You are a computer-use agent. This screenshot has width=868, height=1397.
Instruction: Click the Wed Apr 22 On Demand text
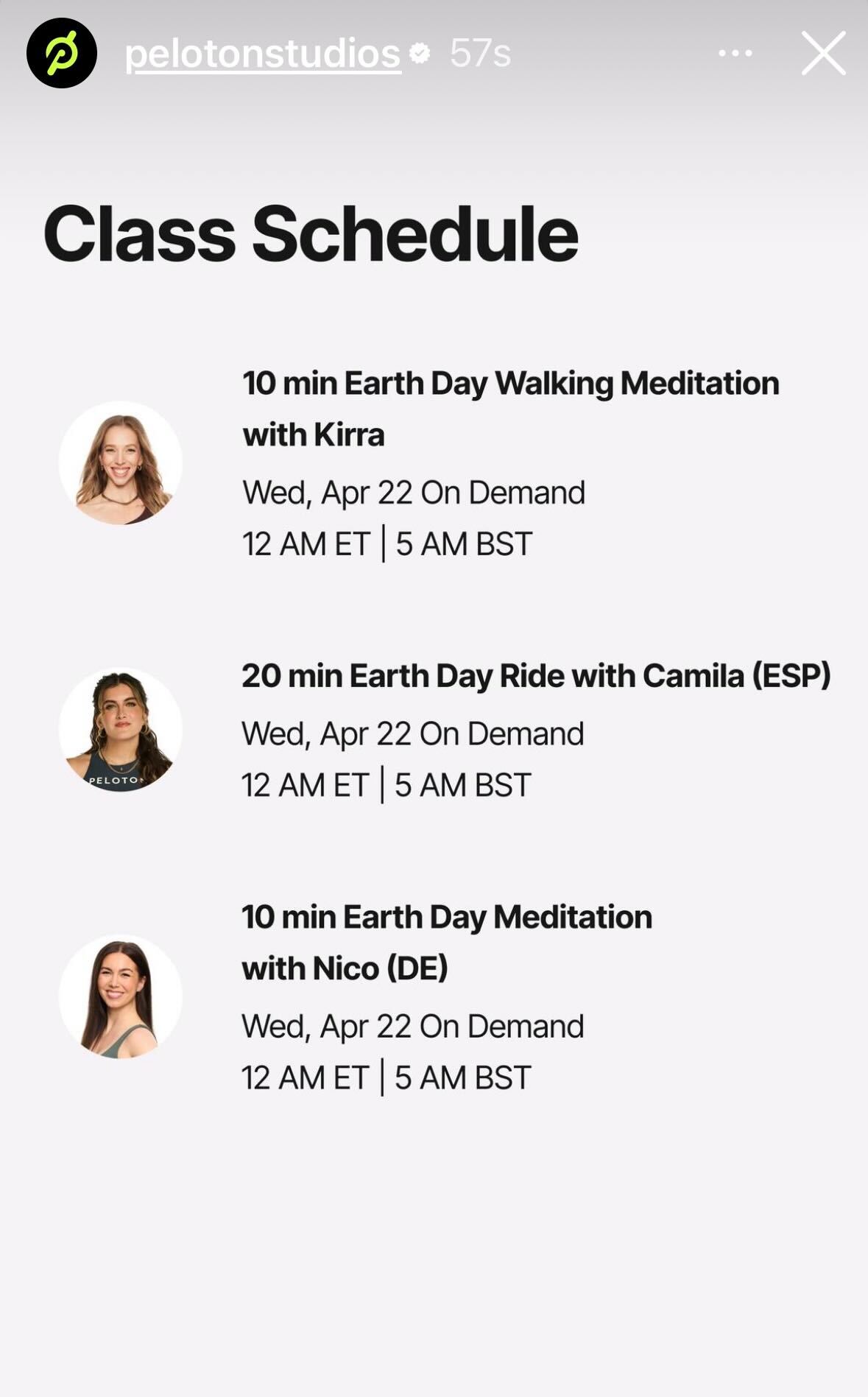coord(413,492)
